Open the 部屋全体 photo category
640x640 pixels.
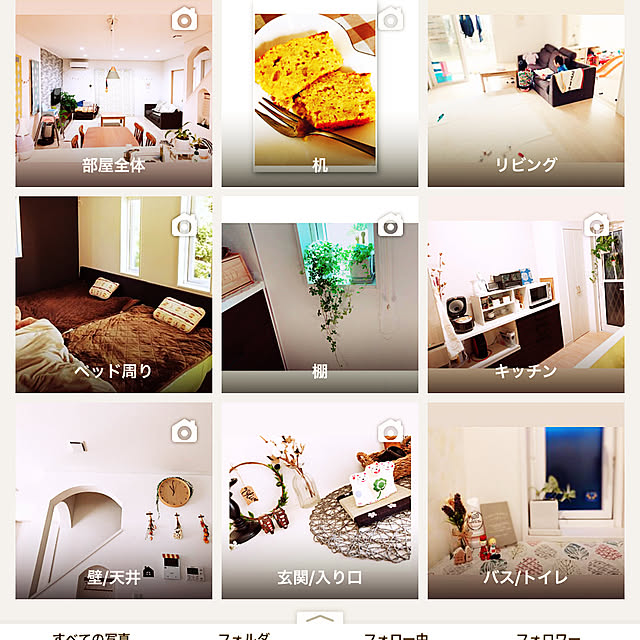pyautogui.click(x=113, y=95)
